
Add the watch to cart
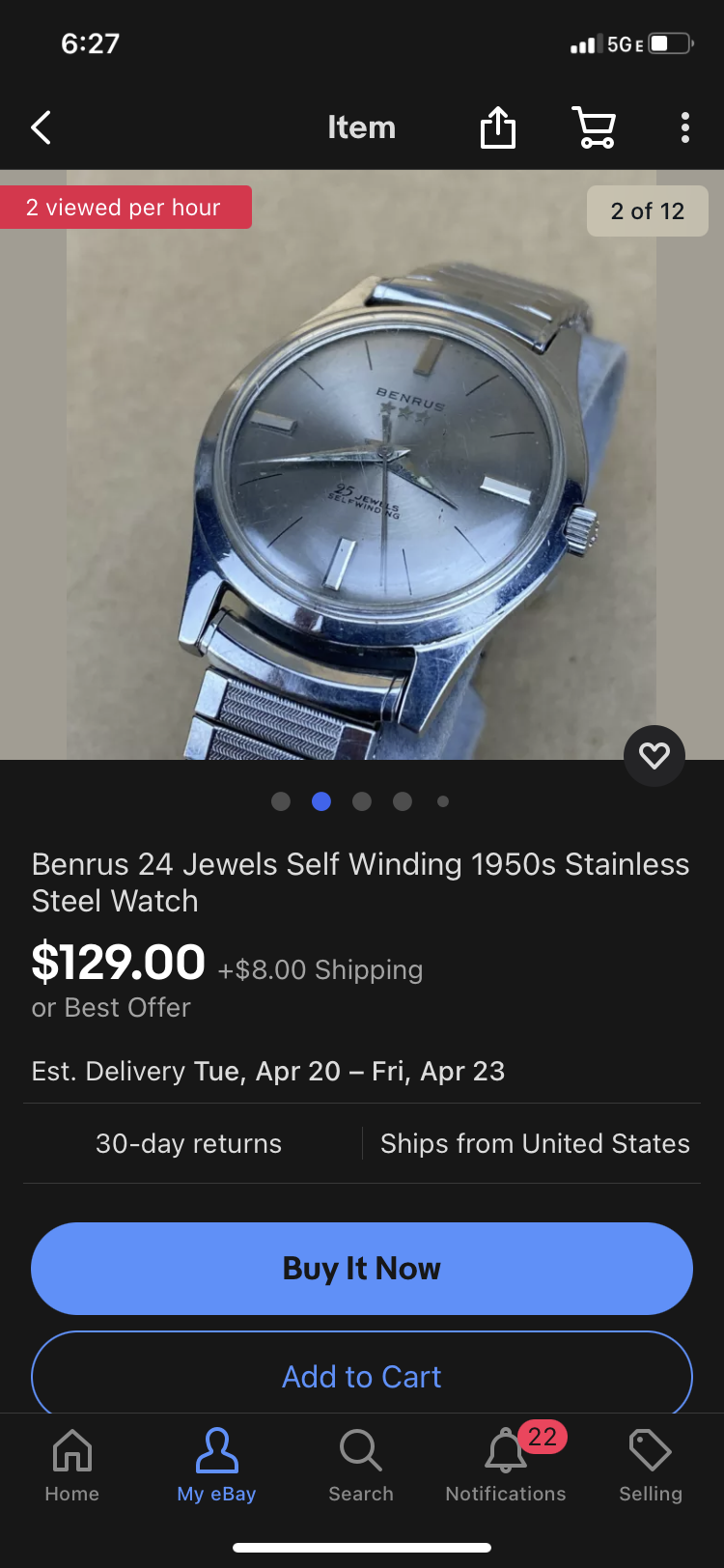[362, 1376]
